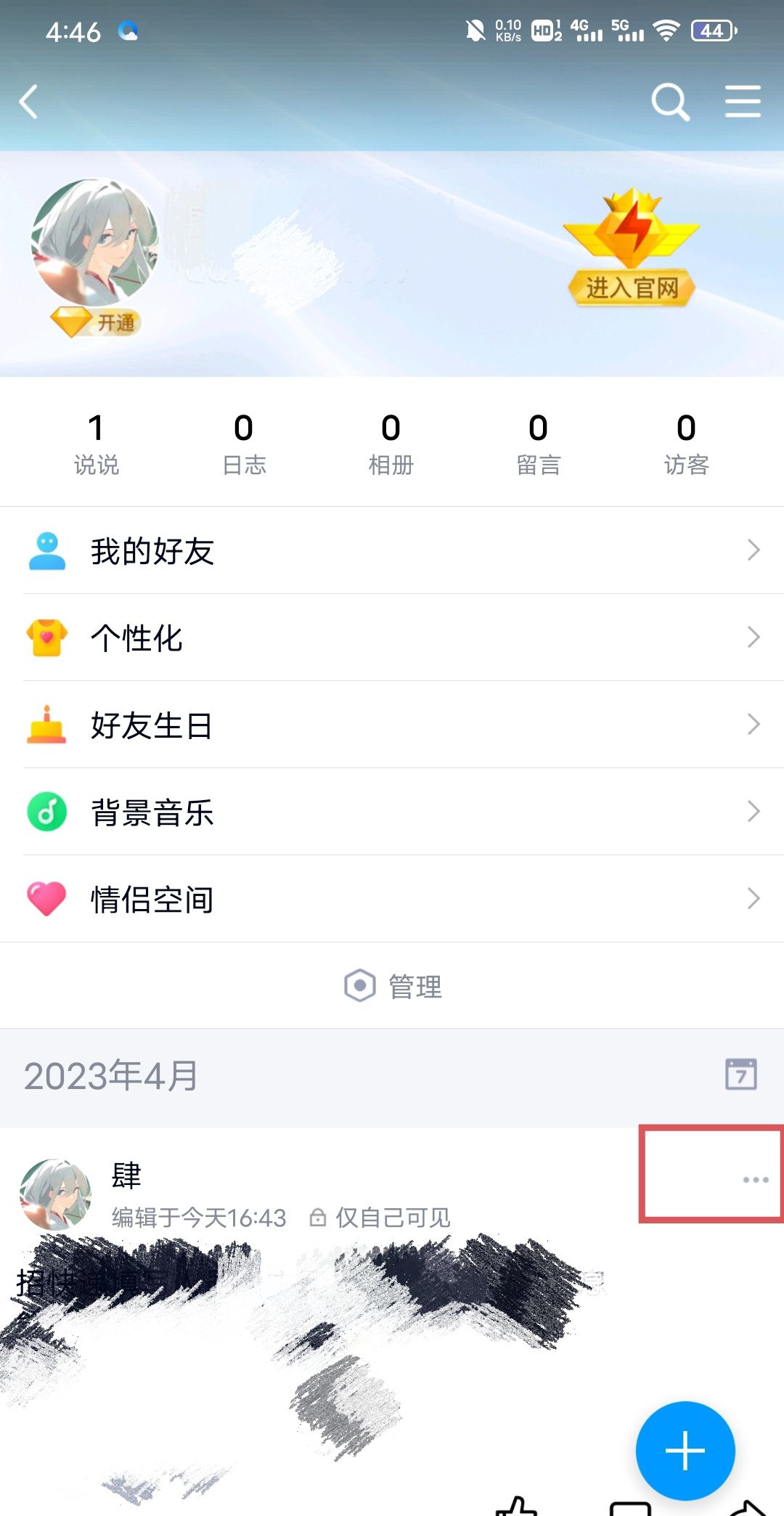Expand the 我的好友 chevron
This screenshot has width=784, height=1516.
753,550
